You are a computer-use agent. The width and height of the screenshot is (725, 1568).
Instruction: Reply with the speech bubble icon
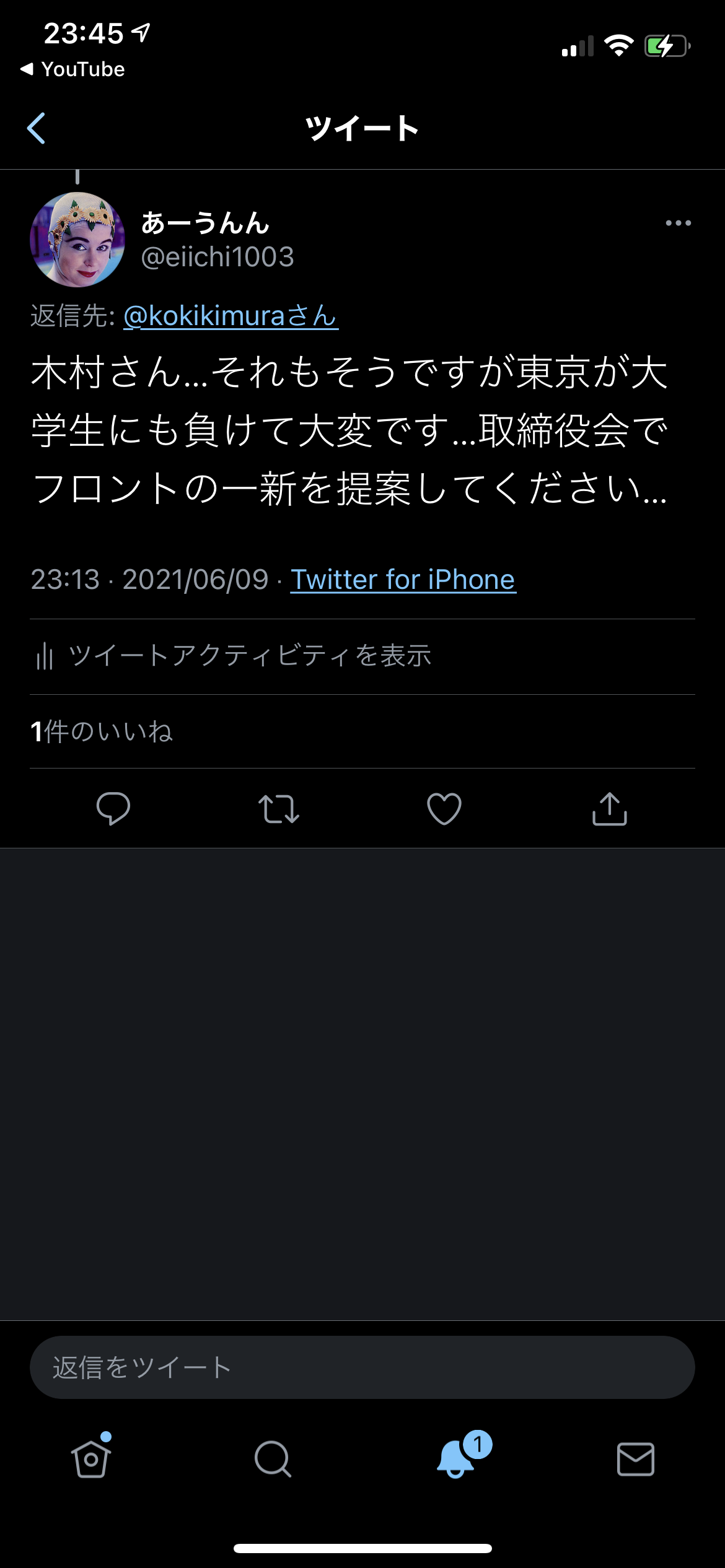click(x=113, y=809)
